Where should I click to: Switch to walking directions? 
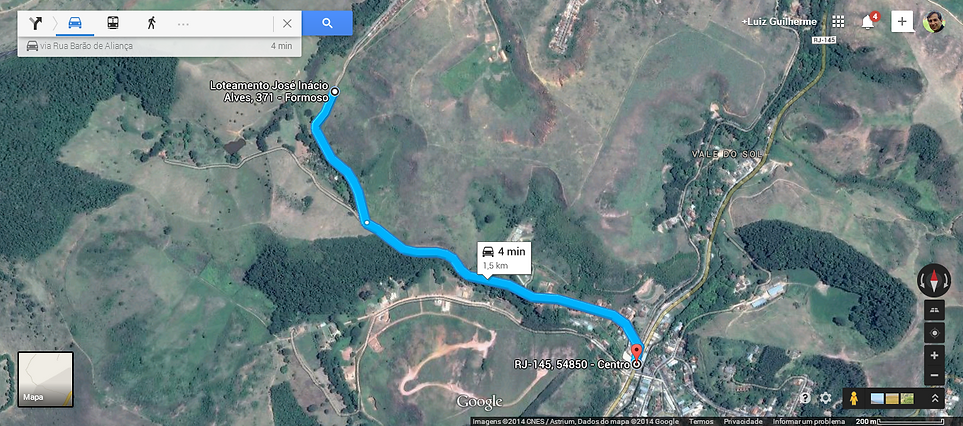click(x=151, y=22)
